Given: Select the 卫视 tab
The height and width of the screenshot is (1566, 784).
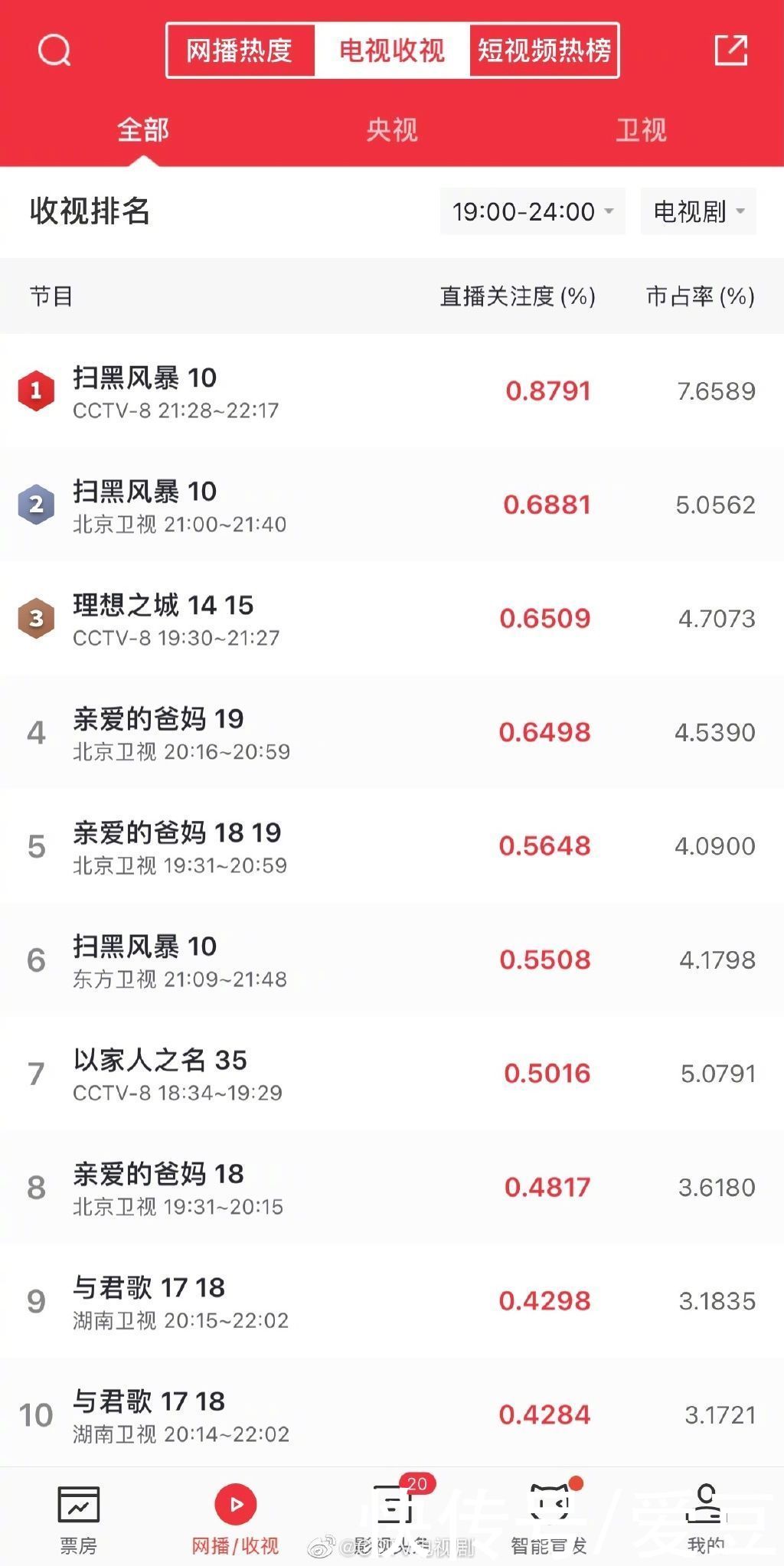Looking at the screenshot, I should (x=642, y=132).
